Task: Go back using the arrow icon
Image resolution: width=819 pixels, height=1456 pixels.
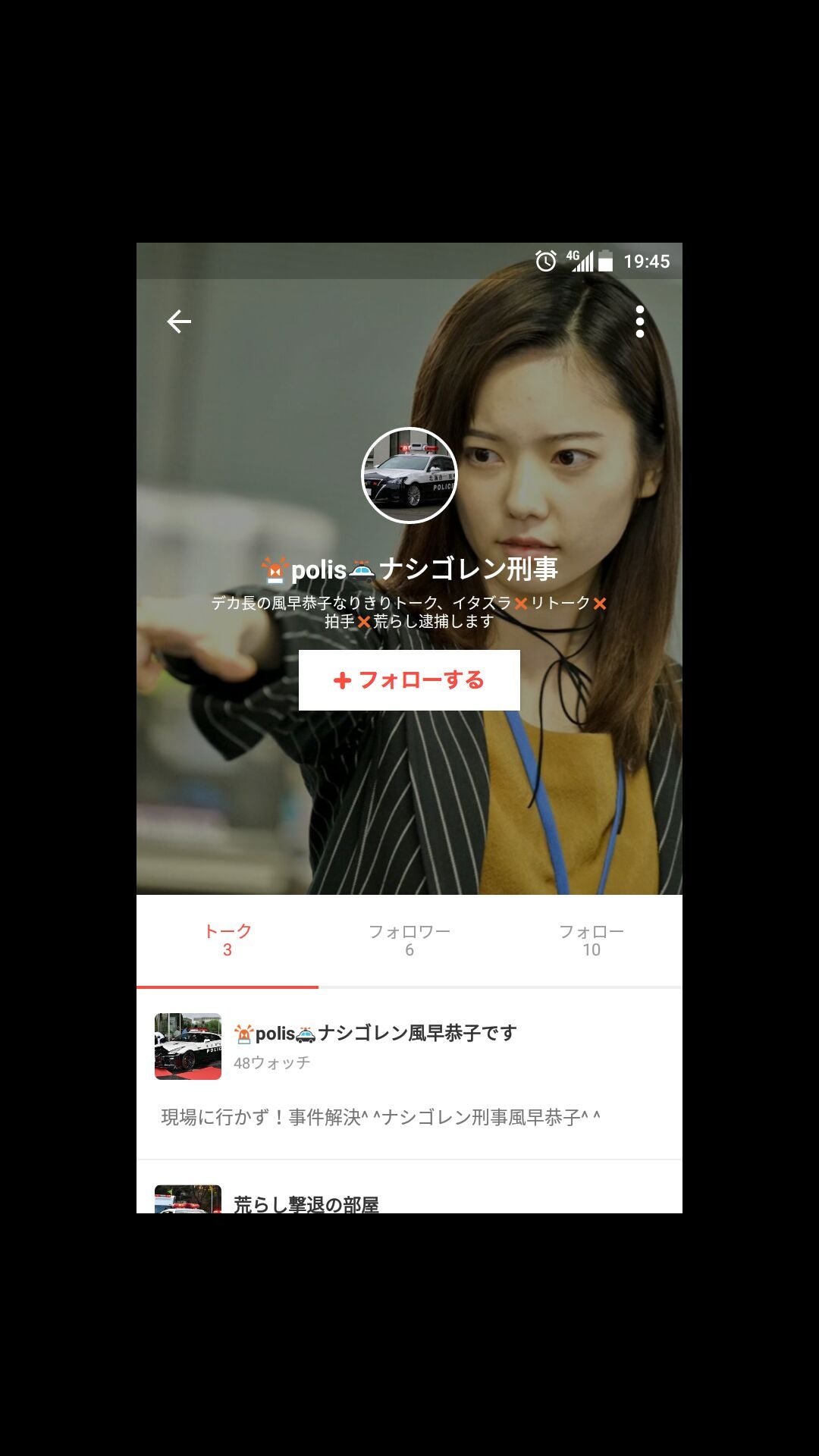Action: coord(179,322)
